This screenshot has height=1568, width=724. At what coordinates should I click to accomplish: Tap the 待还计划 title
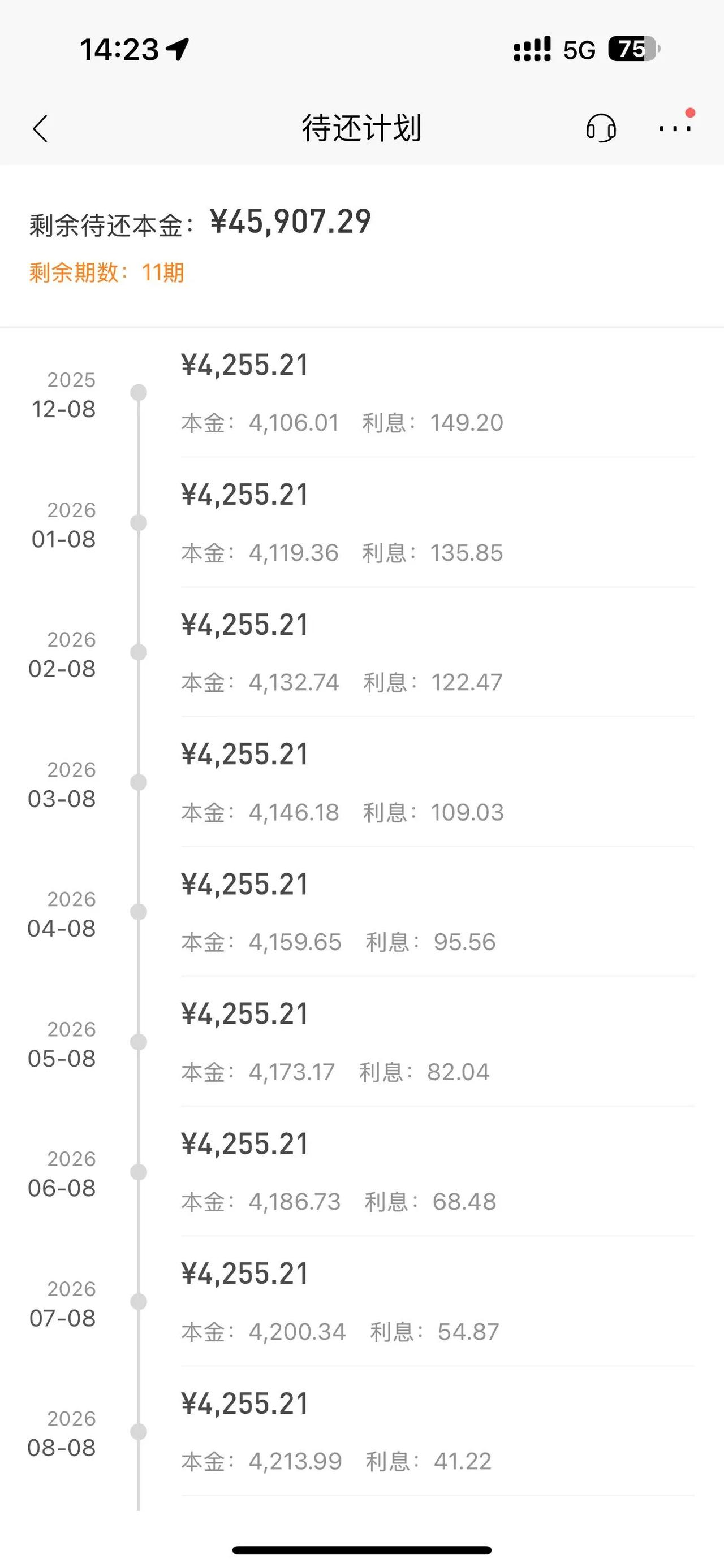(361, 128)
